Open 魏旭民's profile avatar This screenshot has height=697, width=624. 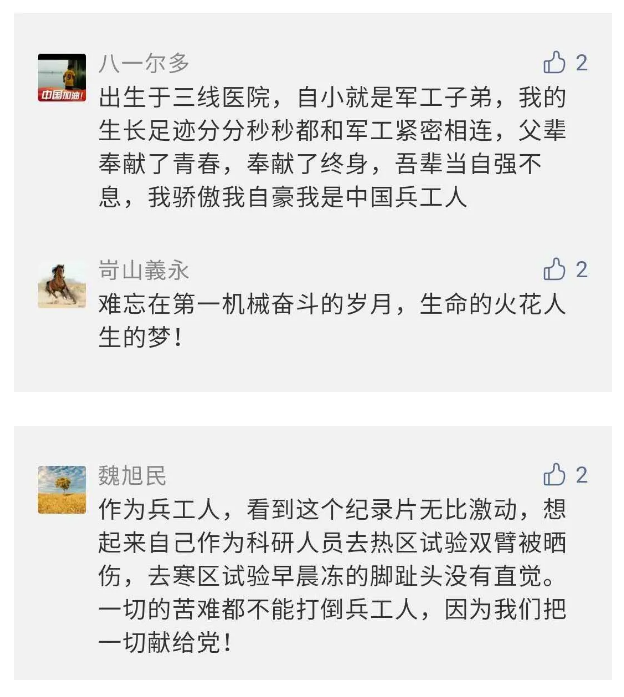[62, 490]
